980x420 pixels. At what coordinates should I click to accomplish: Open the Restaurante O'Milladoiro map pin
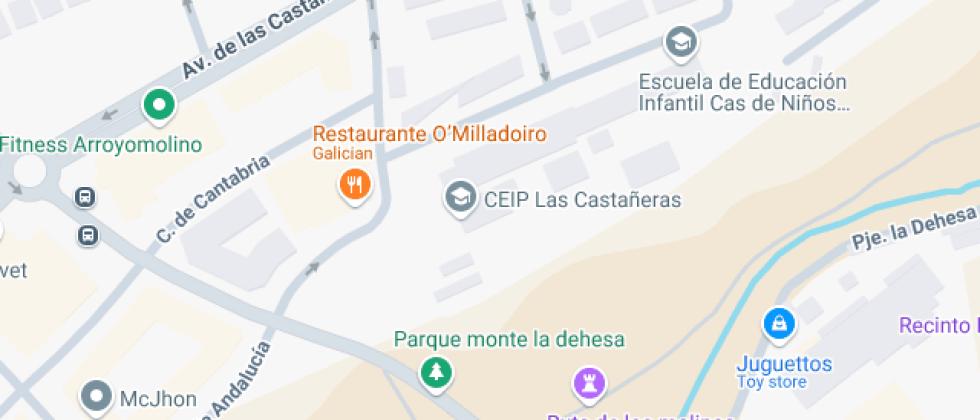[x=355, y=184]
